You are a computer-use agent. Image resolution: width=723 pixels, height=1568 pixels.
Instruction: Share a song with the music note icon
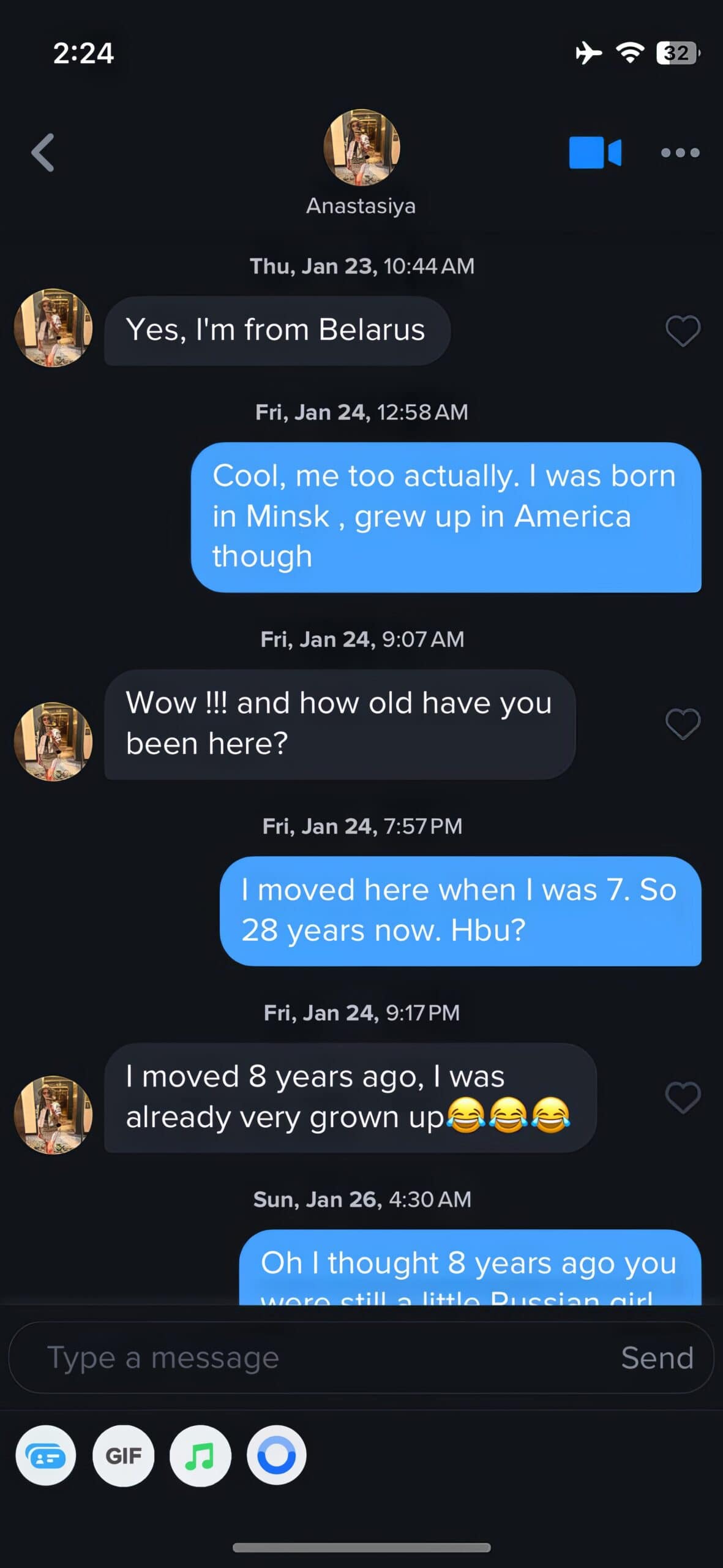[200, 1456]
